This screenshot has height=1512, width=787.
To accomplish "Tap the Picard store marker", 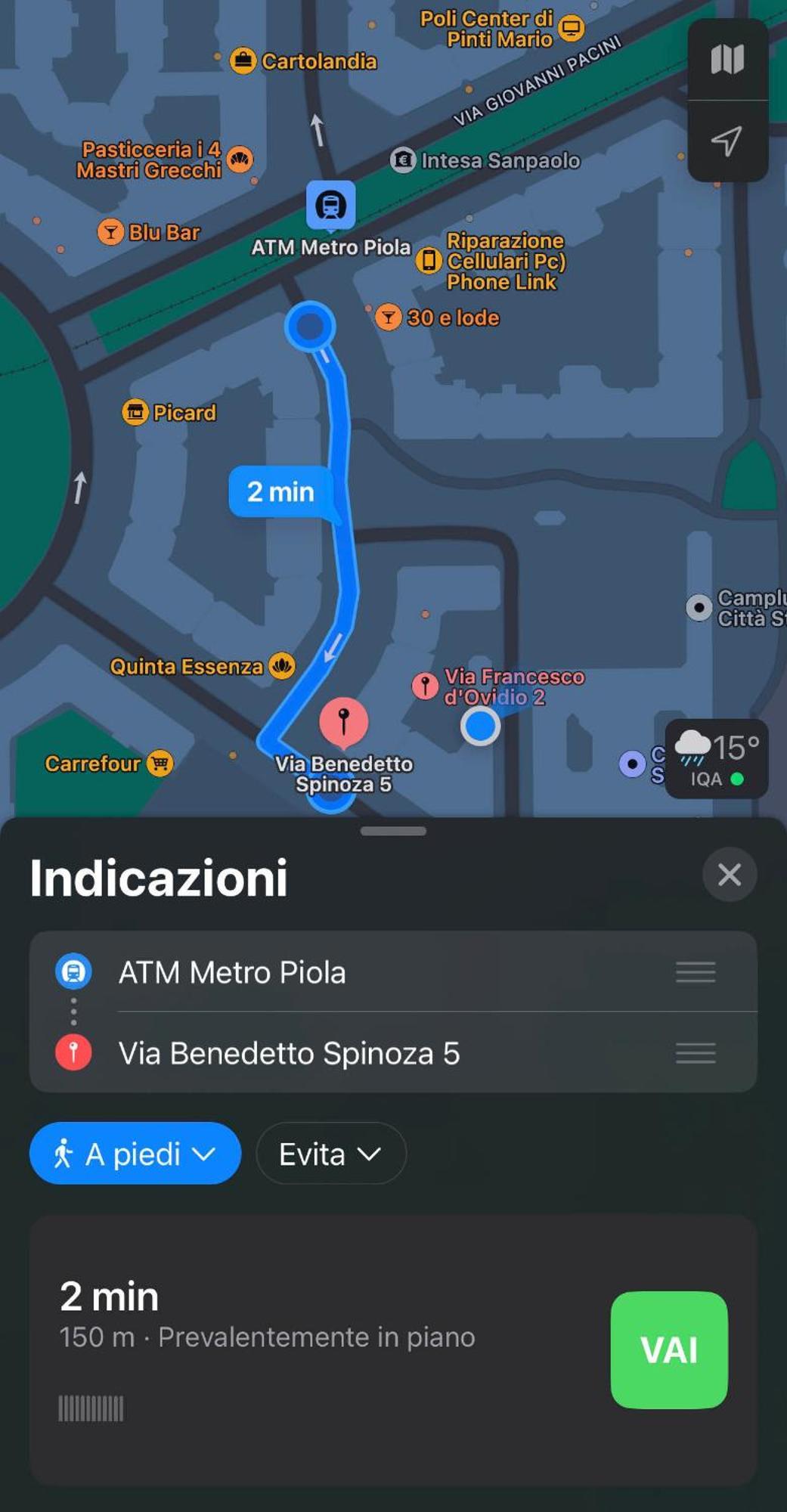I will click(135, 412).
